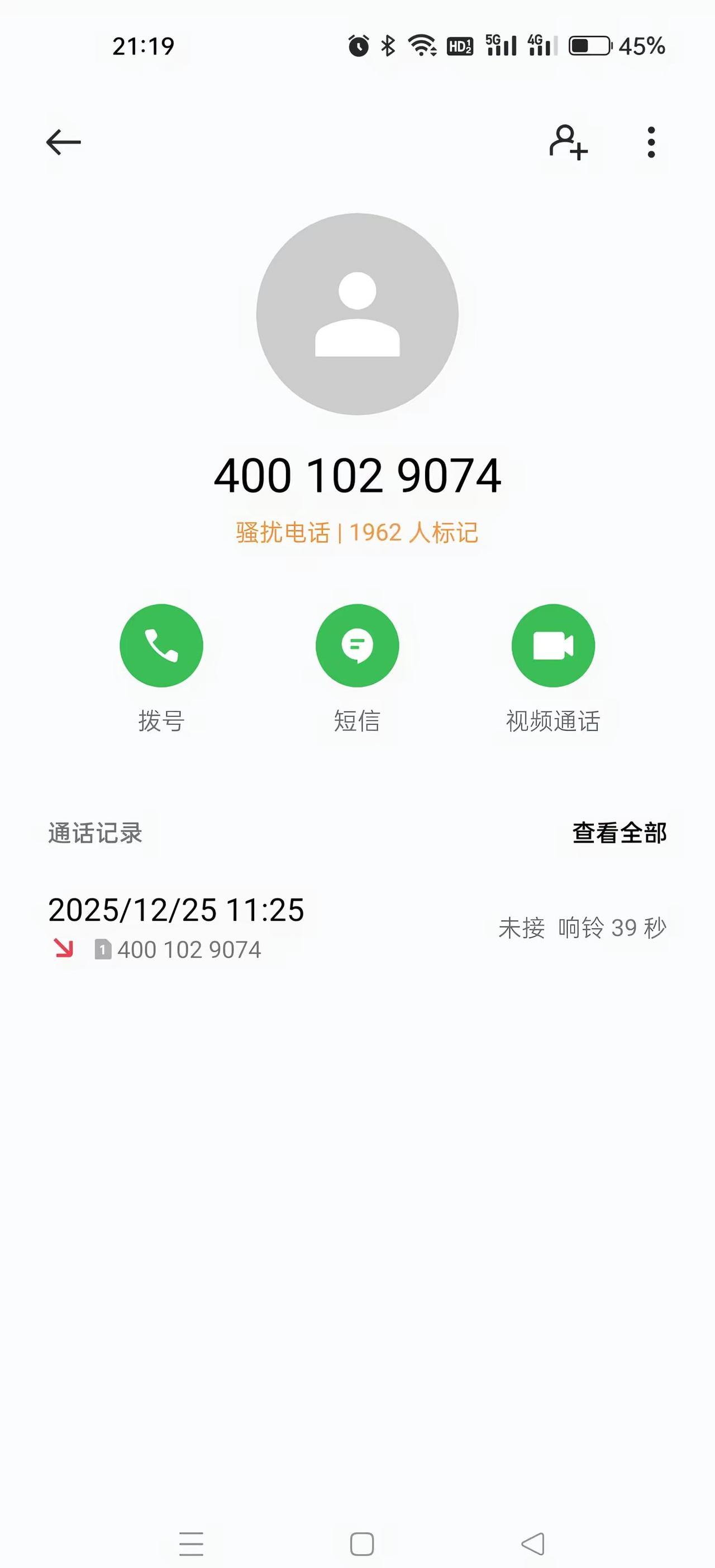Tap the red missed-call arrow icon
The height and width of the screenshot is (1568, 715).
pyautogui.click(x=63, y=949)
